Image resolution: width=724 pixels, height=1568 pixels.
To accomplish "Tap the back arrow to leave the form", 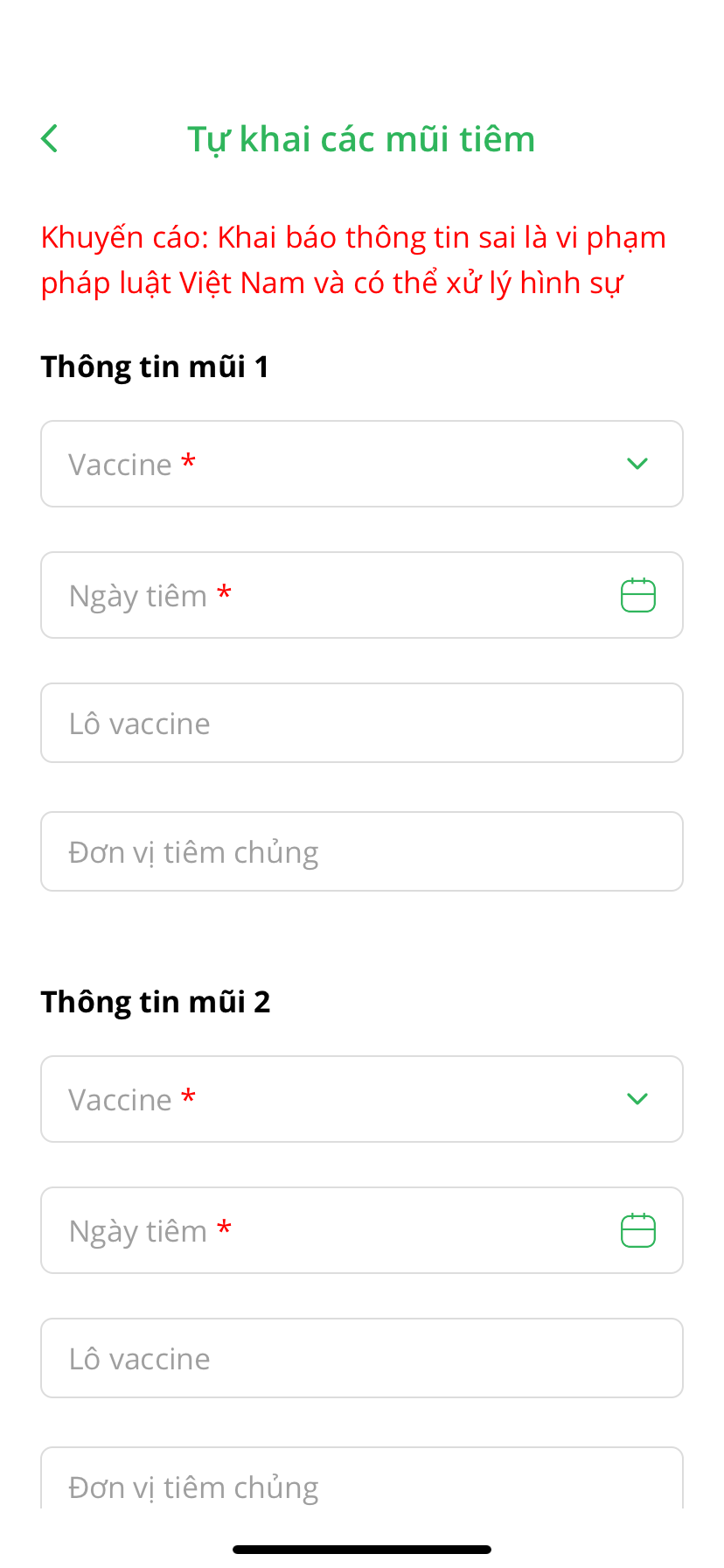I will pos(49,137).
